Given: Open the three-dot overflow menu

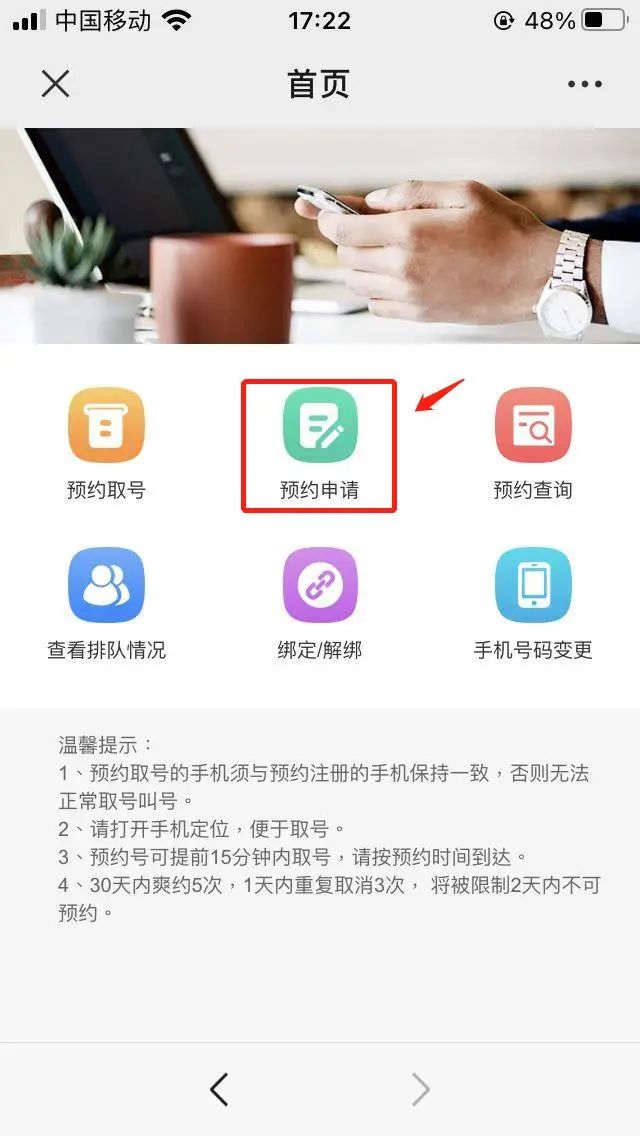Looking at the screenshot, I should [585, 84].
